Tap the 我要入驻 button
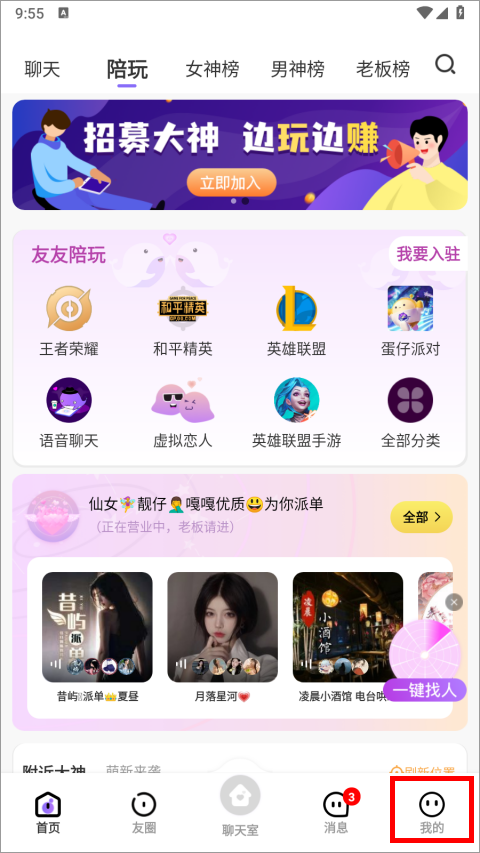The width and height of the screenshot is (480, 853). [x=428, y=254]
